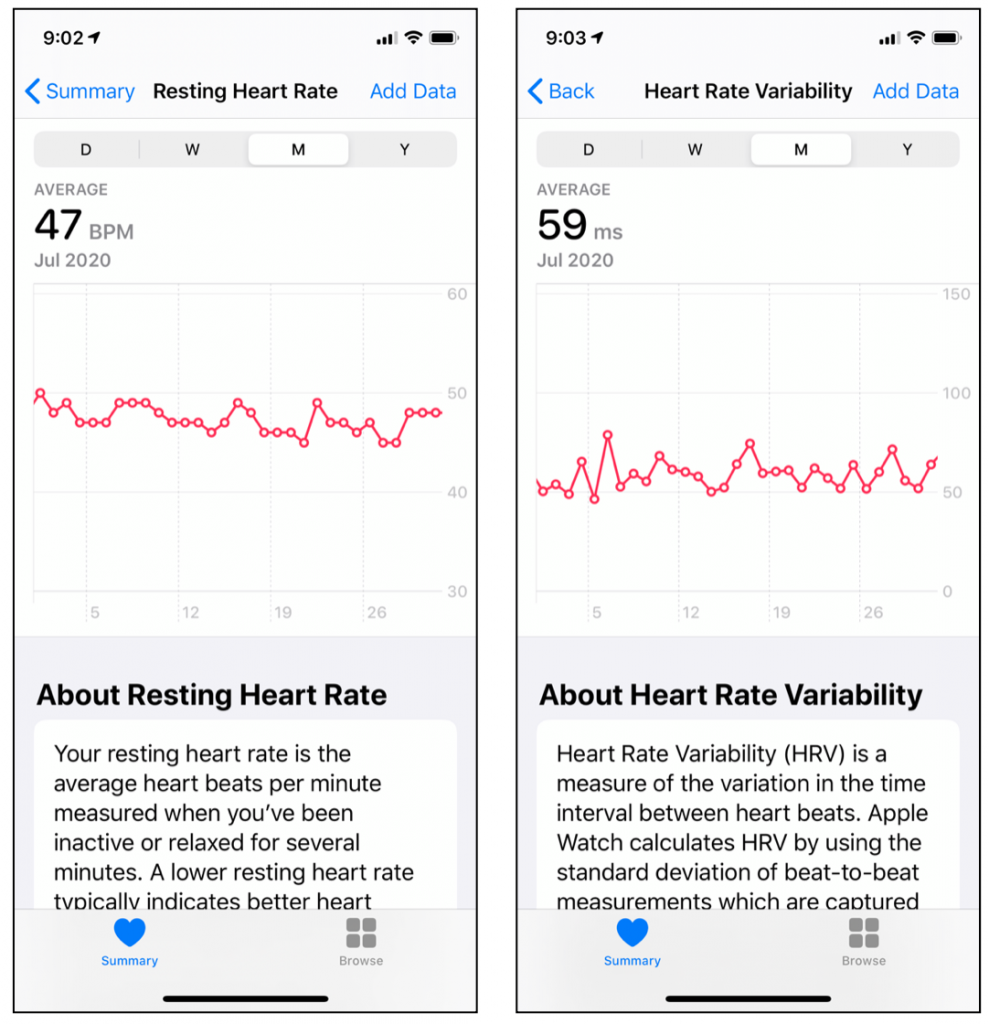Select the W range for Resting Heart Rate
The height and width of the screenshot is (1024, 989).
point(192,150)
